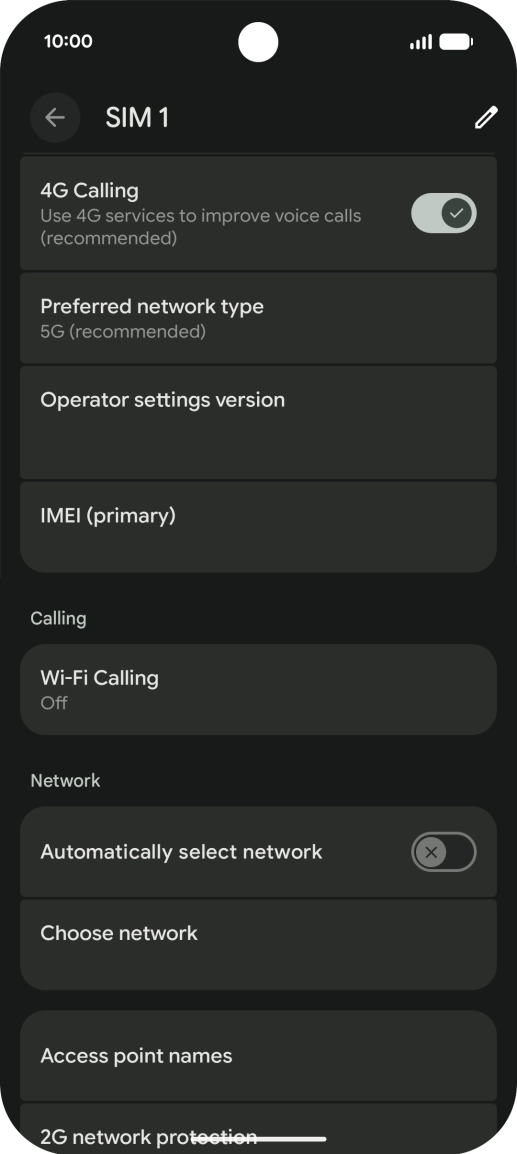The height and width of the screenshot is (1154, 517).
Task: Open 2G network protection
Action: [258, 1129]
